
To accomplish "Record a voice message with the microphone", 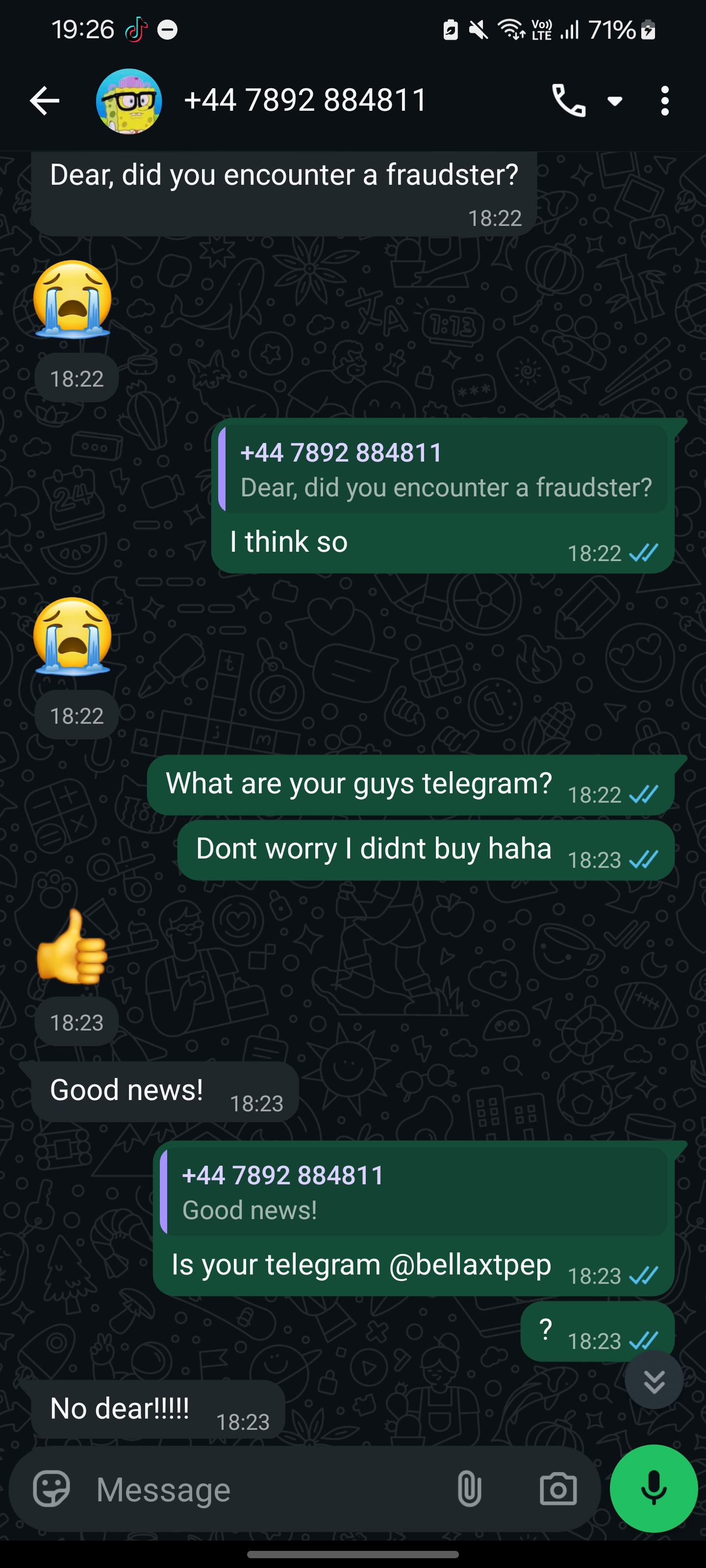I will click(654, 1488).
